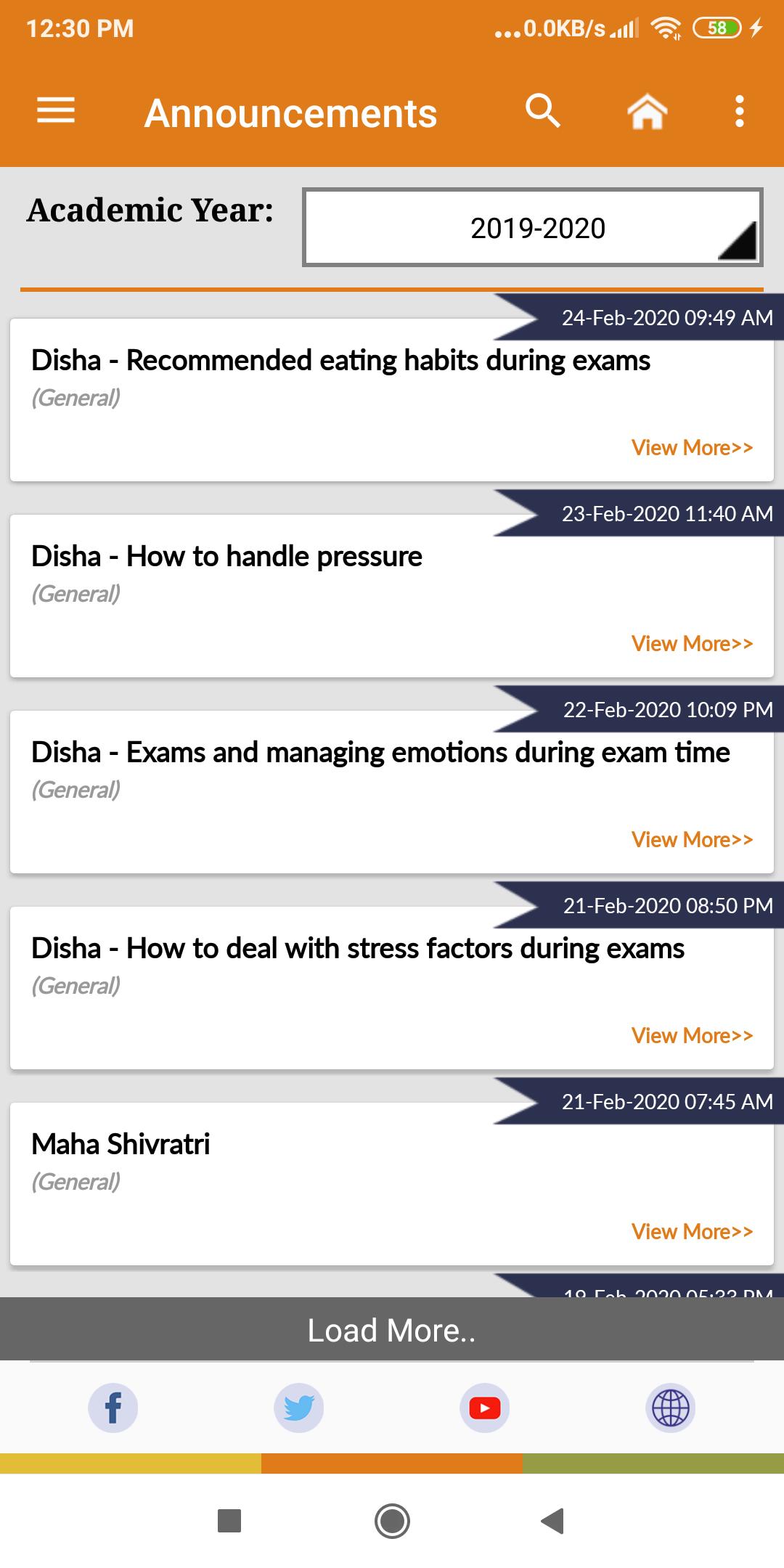View more on dealing with stress factors

pos(692,1036)
